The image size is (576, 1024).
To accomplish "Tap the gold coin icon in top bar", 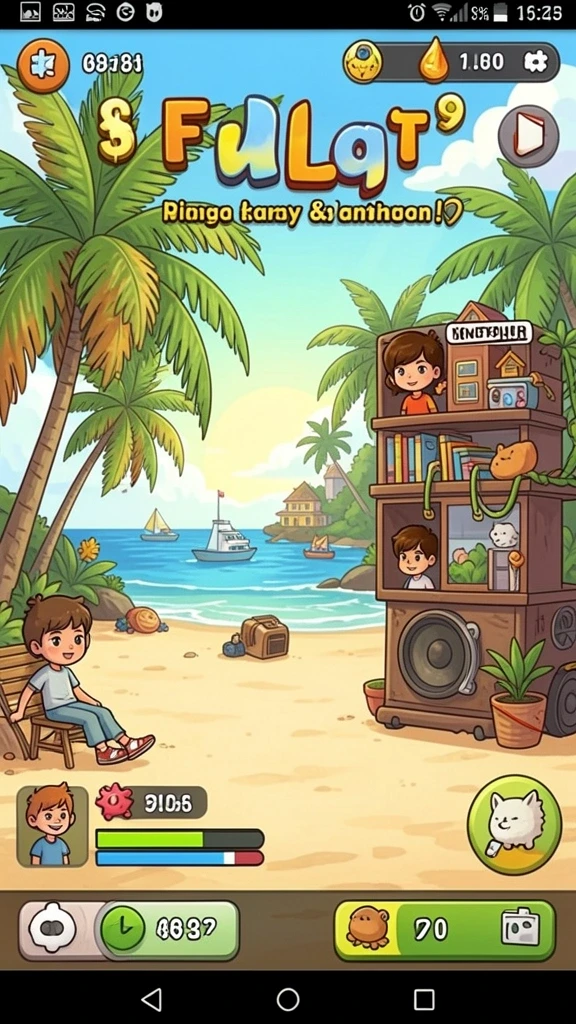I will pyautogui.click(x=363, y=62).
